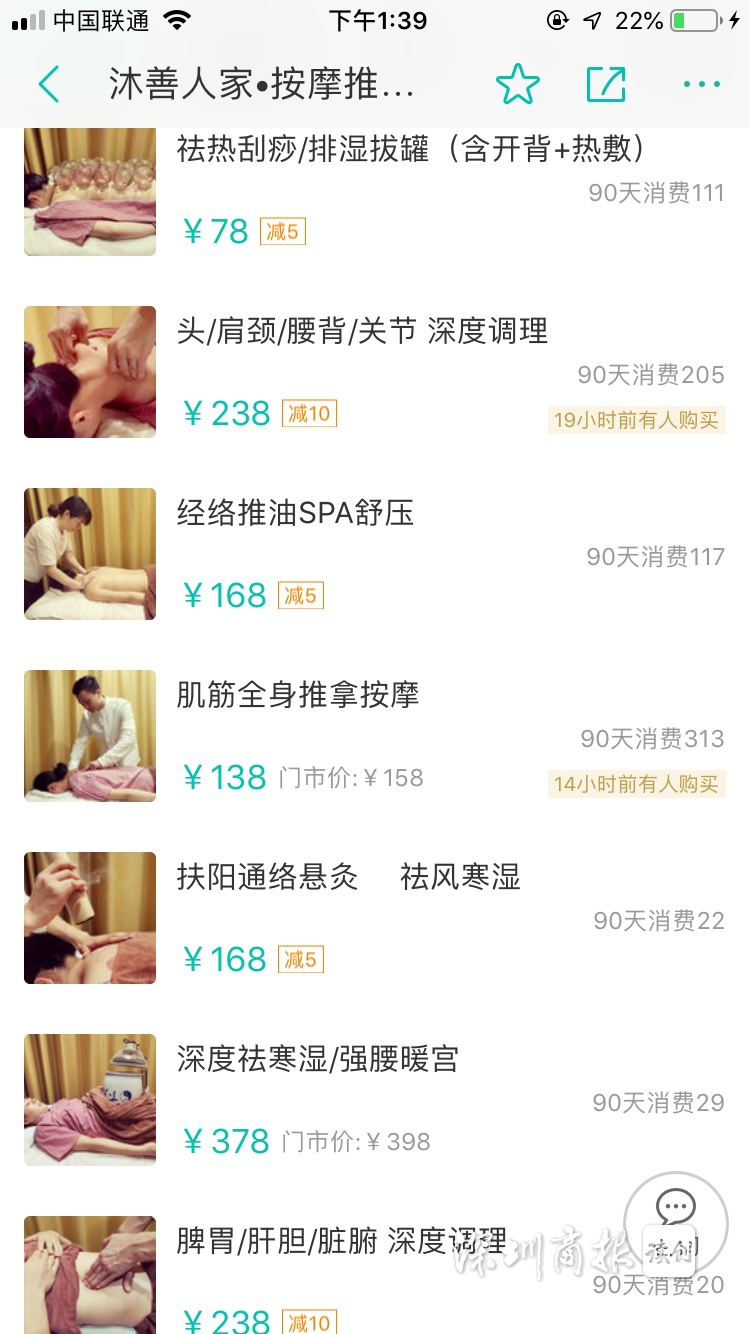Open the 祛热刮痧/排湿拔罐 deal
Screen dimensions: 750x1334
pos(410,150)
